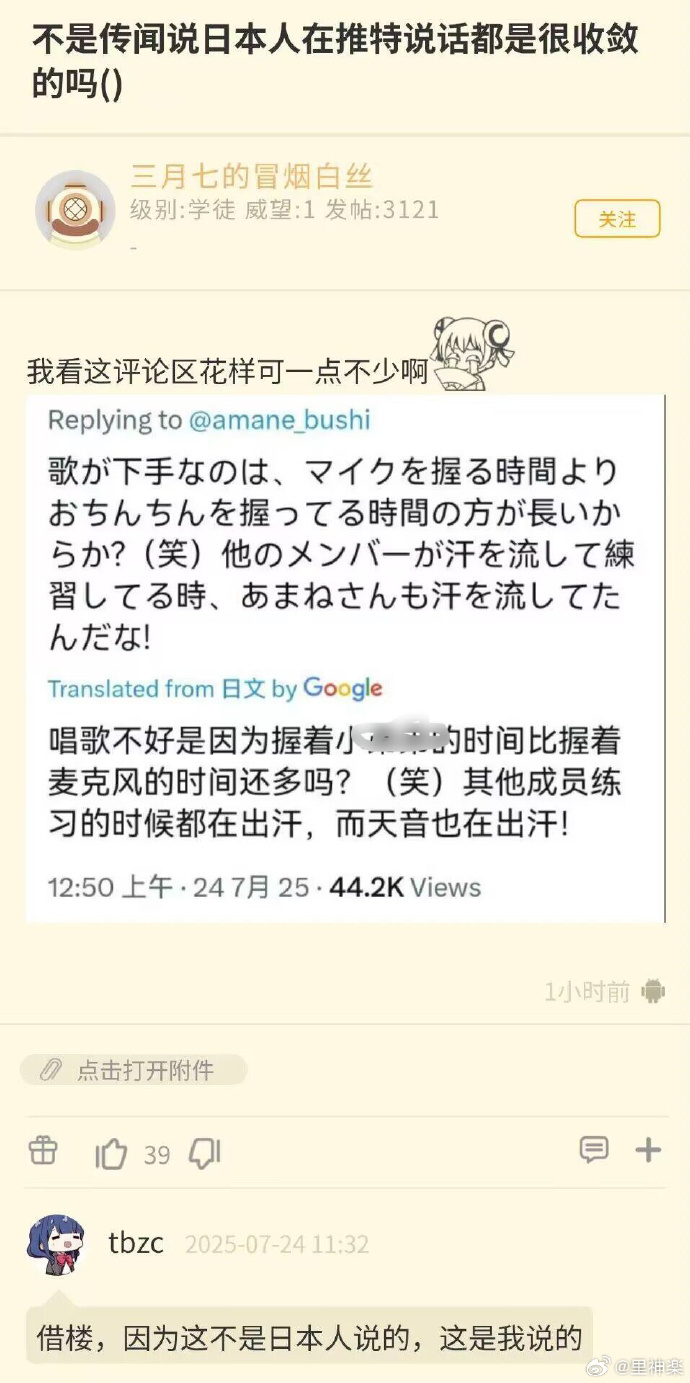The image size is (690, 1383).
Task: Follow user 三月七的冒烟白丝
Action: click(617, 219)
